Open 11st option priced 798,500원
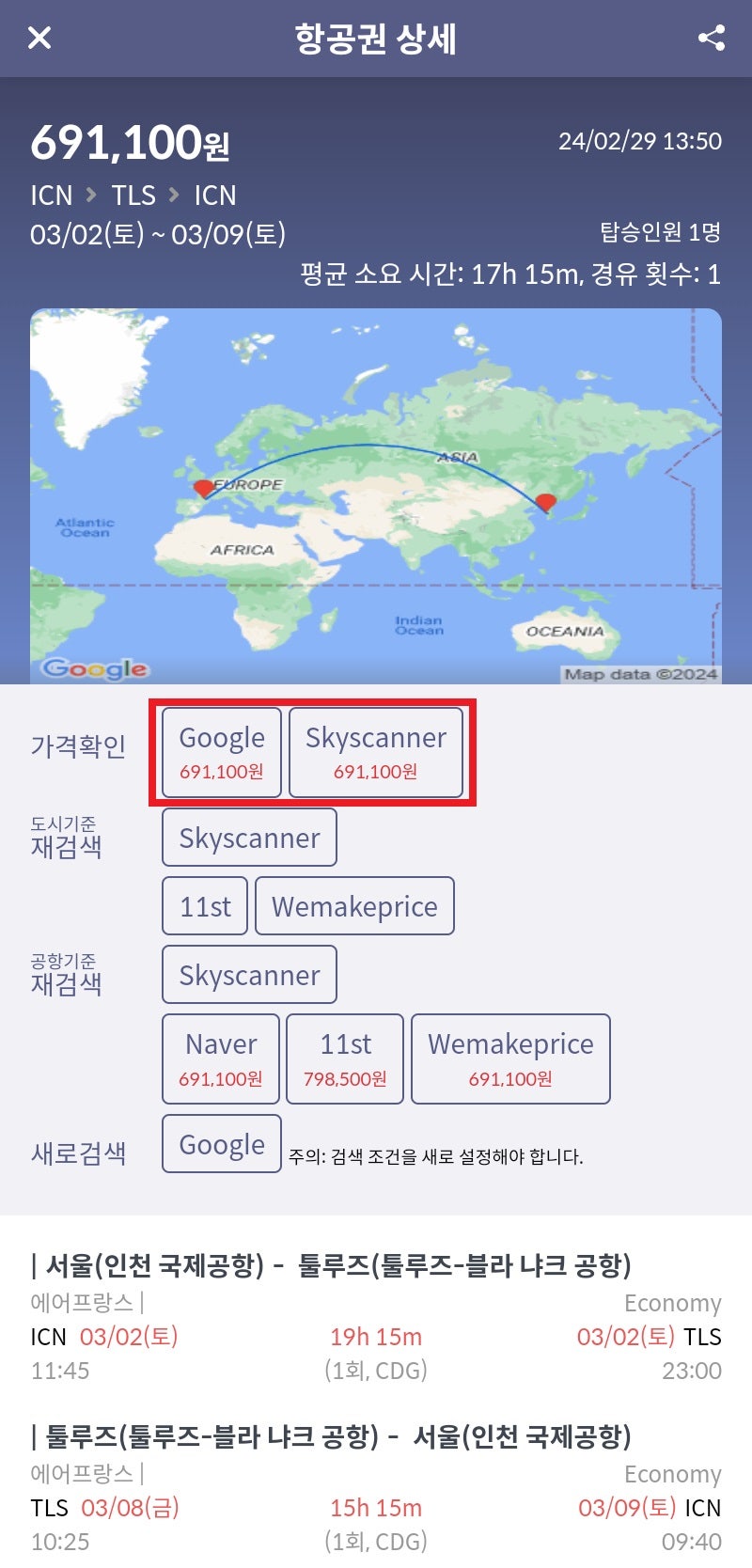752x1568 pixels. click(345, 1058)
